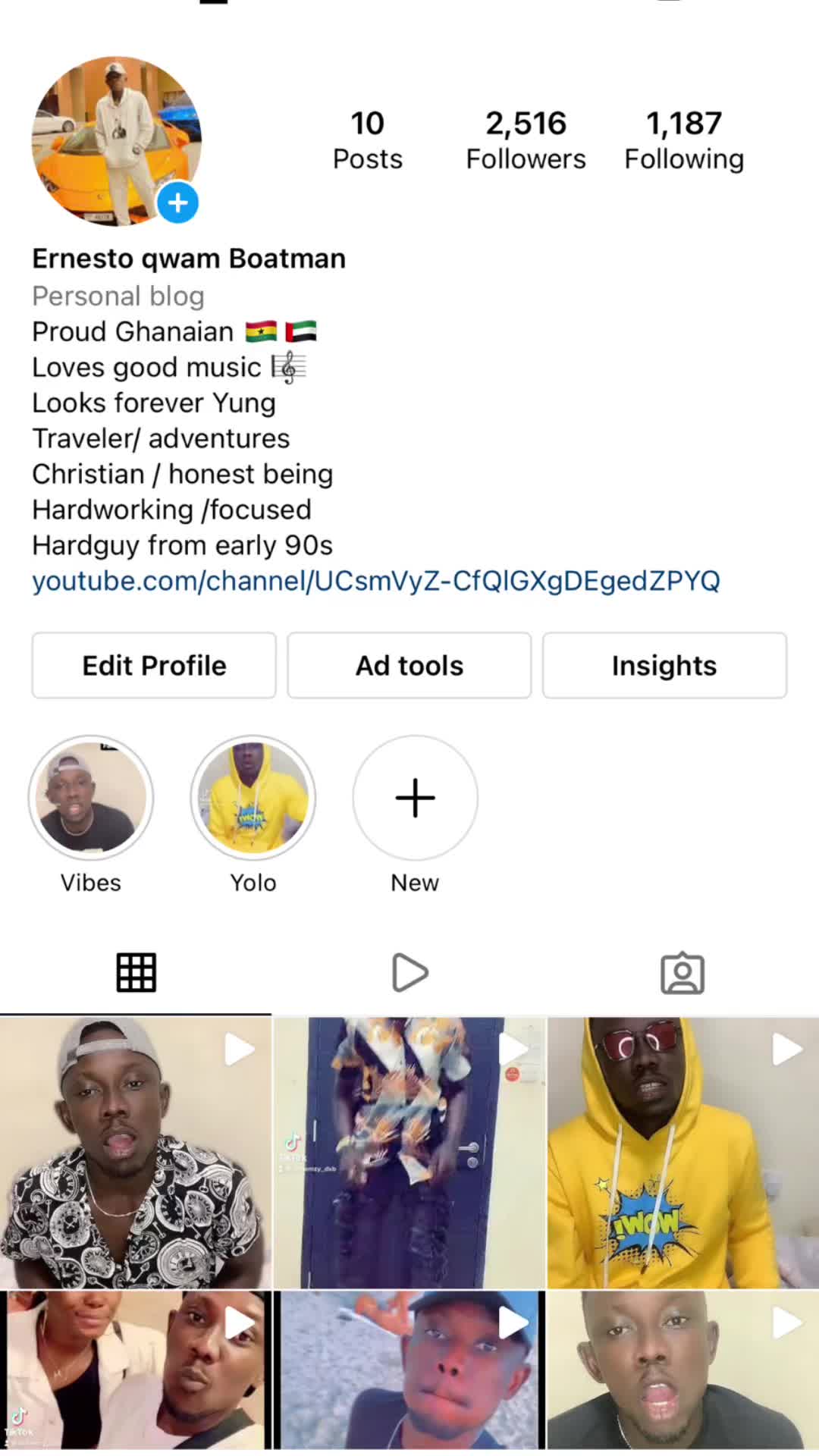Open the Following list
The image size is (819, 1456).
coord(684,141)
